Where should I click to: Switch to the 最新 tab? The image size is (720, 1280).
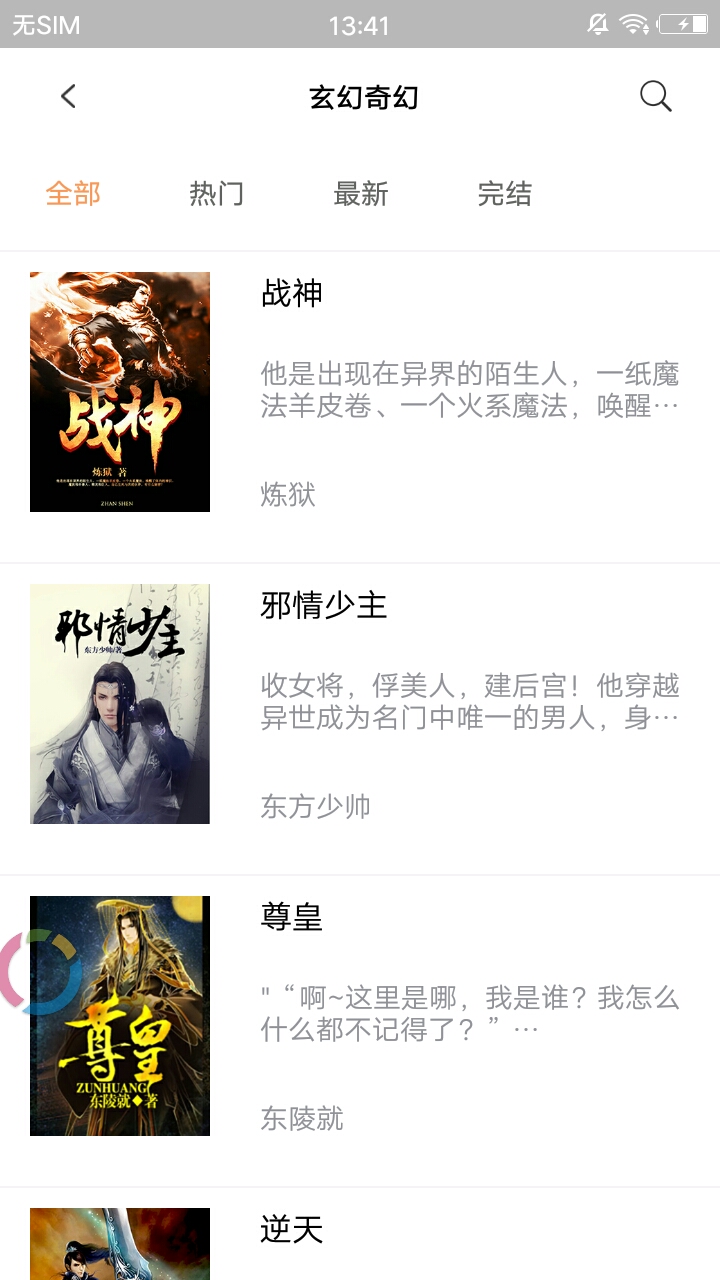point(360,193)
